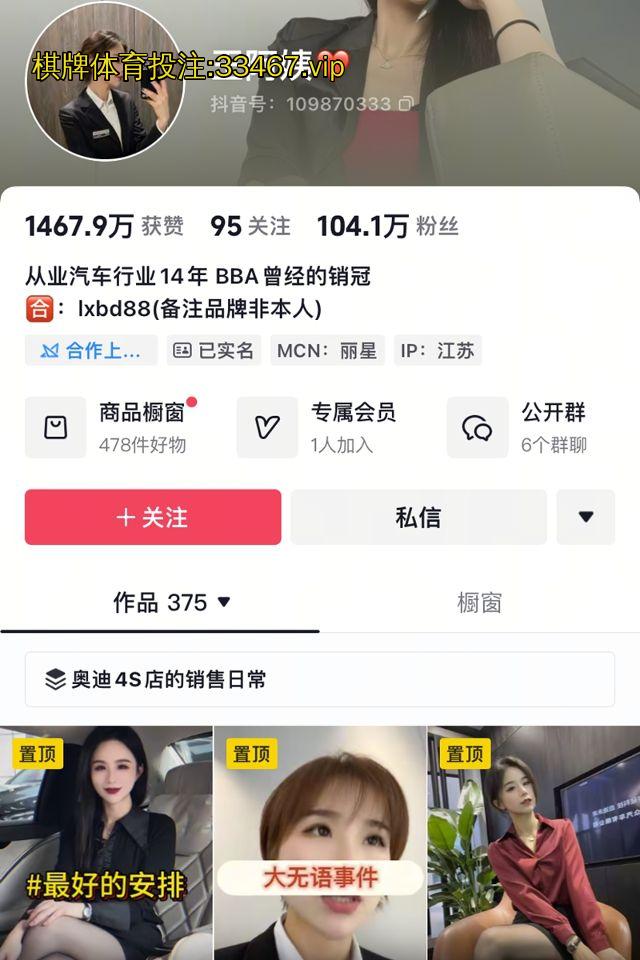Follow this account with 关注 button
Viewport: 640px width, 960px height.
point(153,517)
